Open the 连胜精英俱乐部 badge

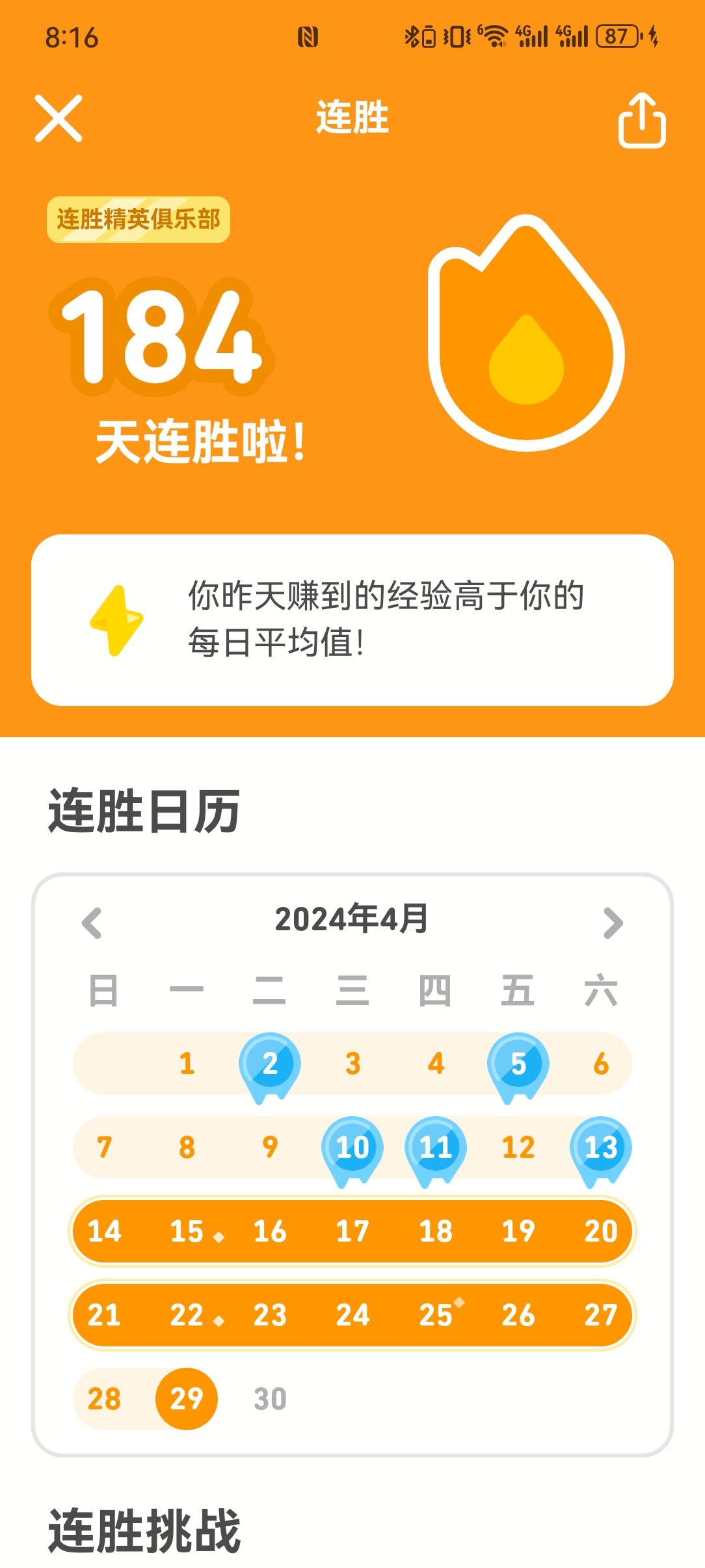point(139,220)
